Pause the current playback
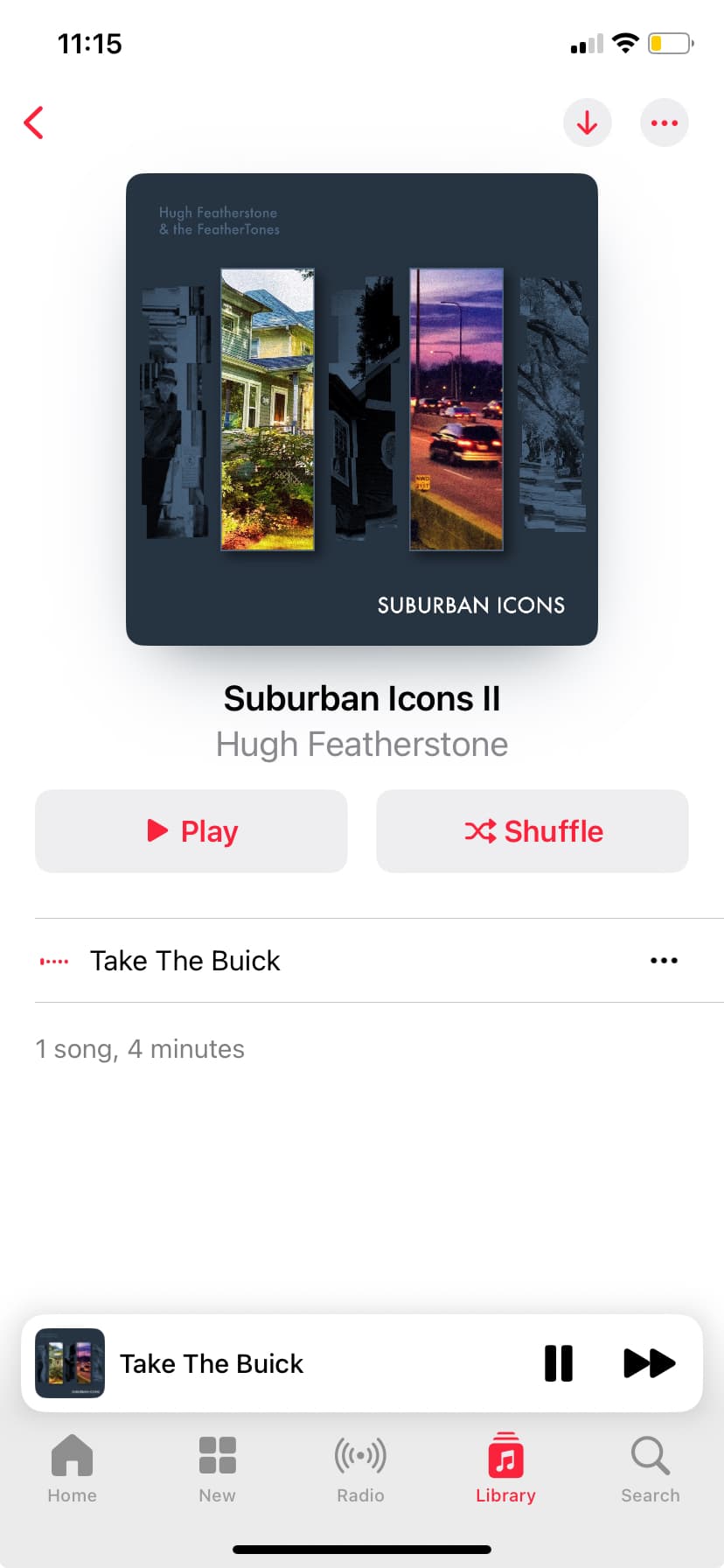The width and height of the screenshot is (724, 1568). 559,1363
